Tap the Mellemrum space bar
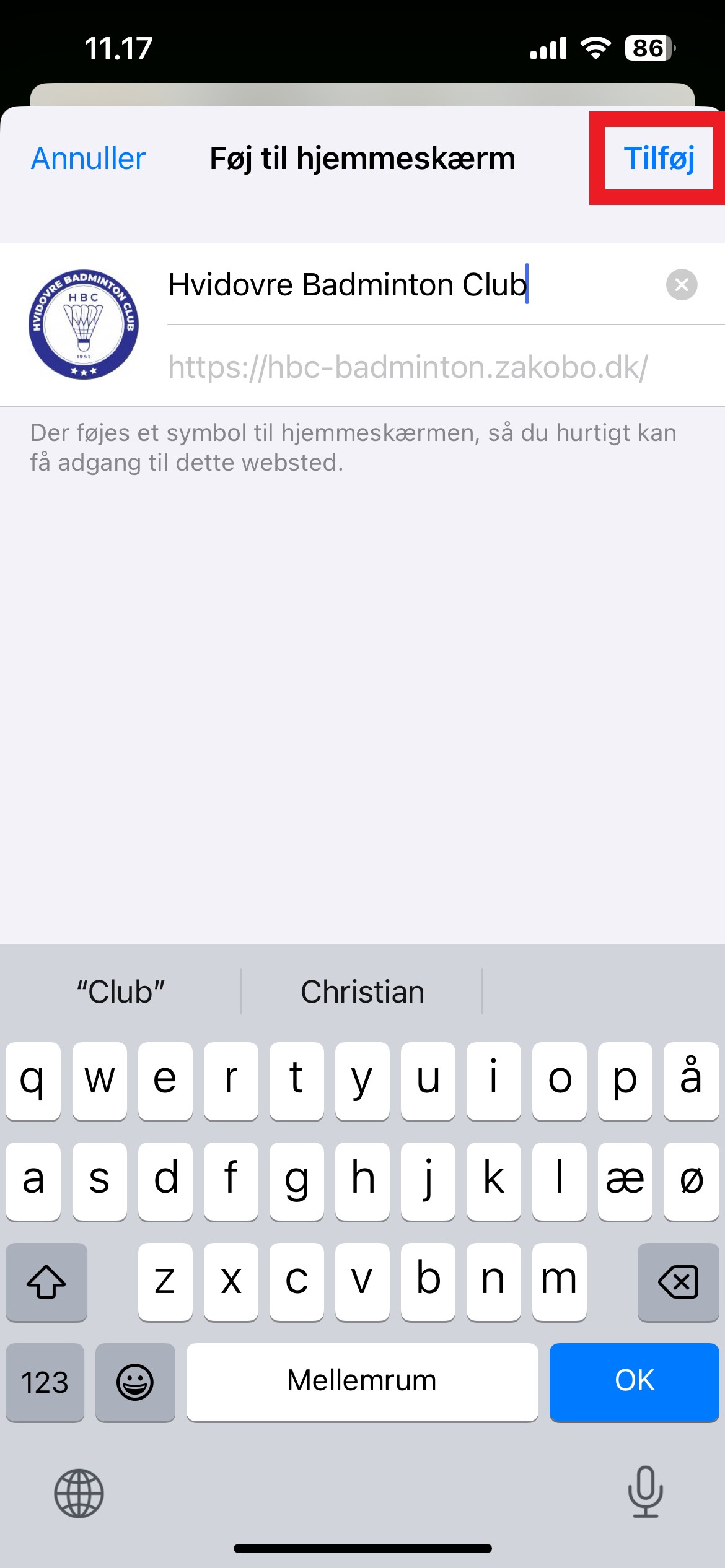Screen dimensions: 725x1568 [362, 1381]
